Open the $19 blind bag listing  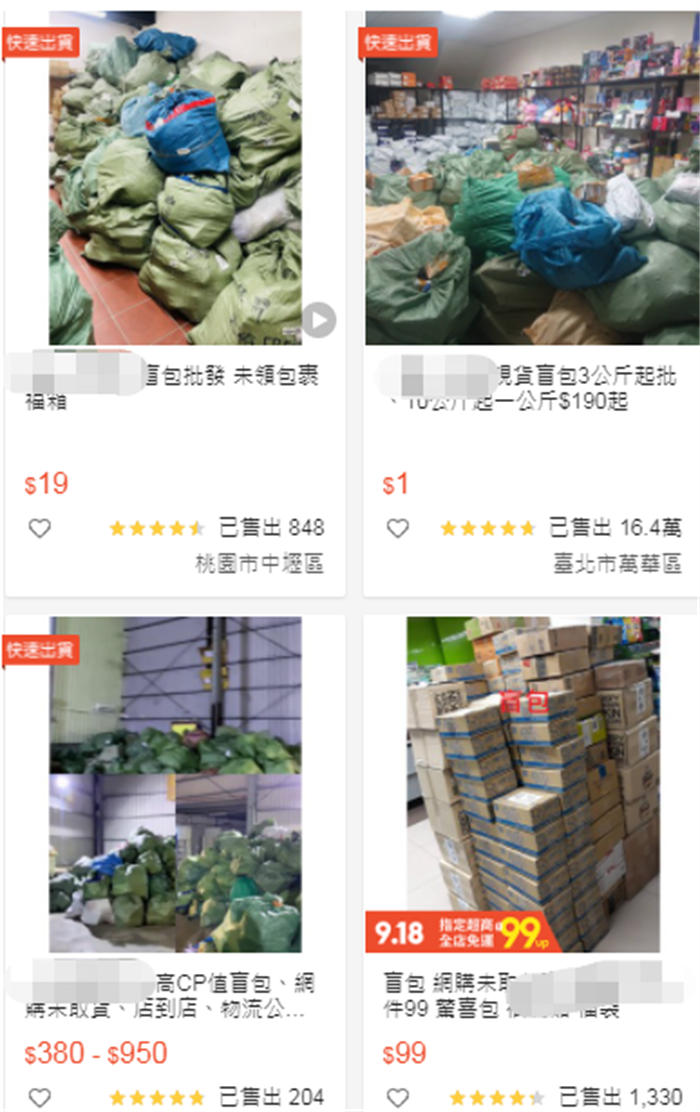175,180
